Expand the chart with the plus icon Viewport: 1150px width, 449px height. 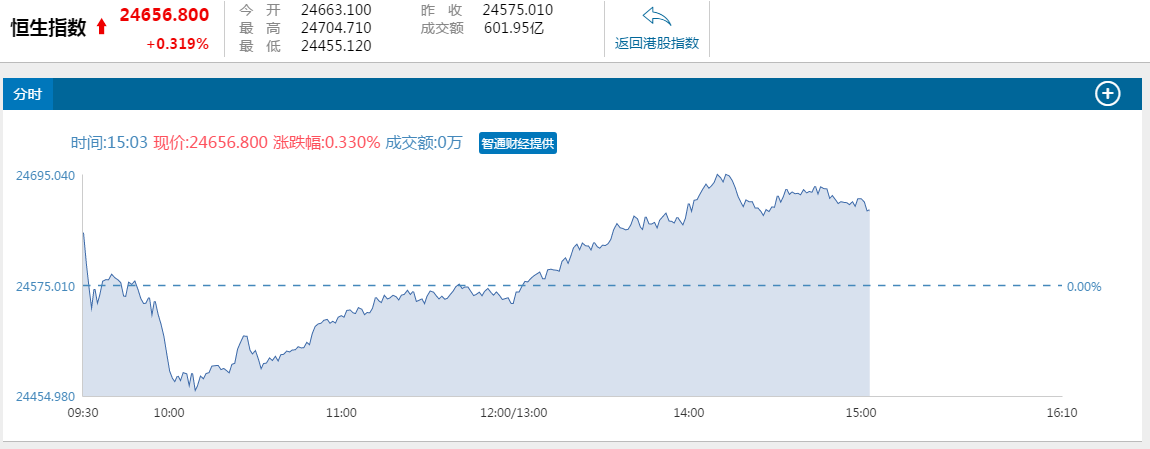1108,94
